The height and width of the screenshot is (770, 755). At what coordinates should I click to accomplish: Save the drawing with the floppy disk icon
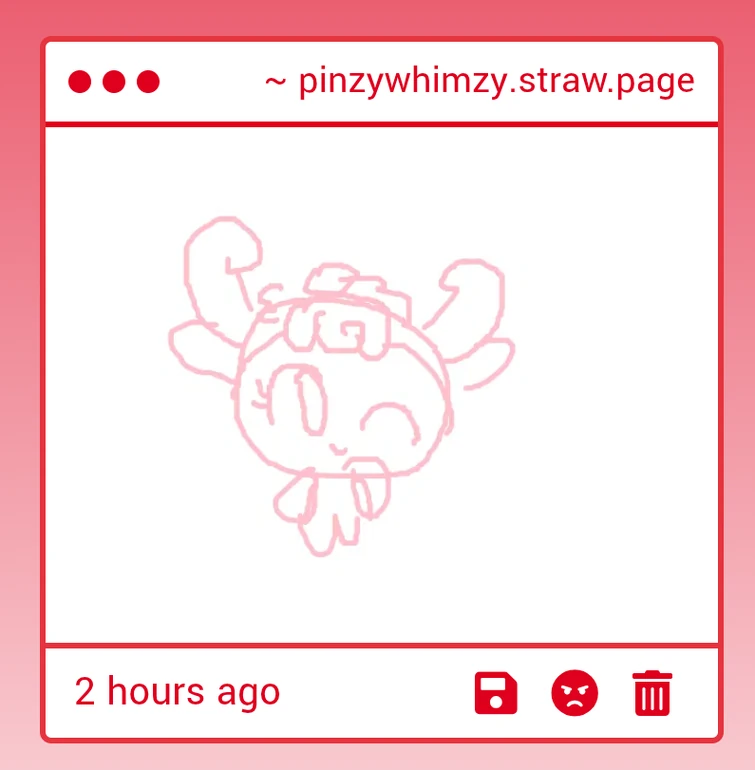coord(496,693)
